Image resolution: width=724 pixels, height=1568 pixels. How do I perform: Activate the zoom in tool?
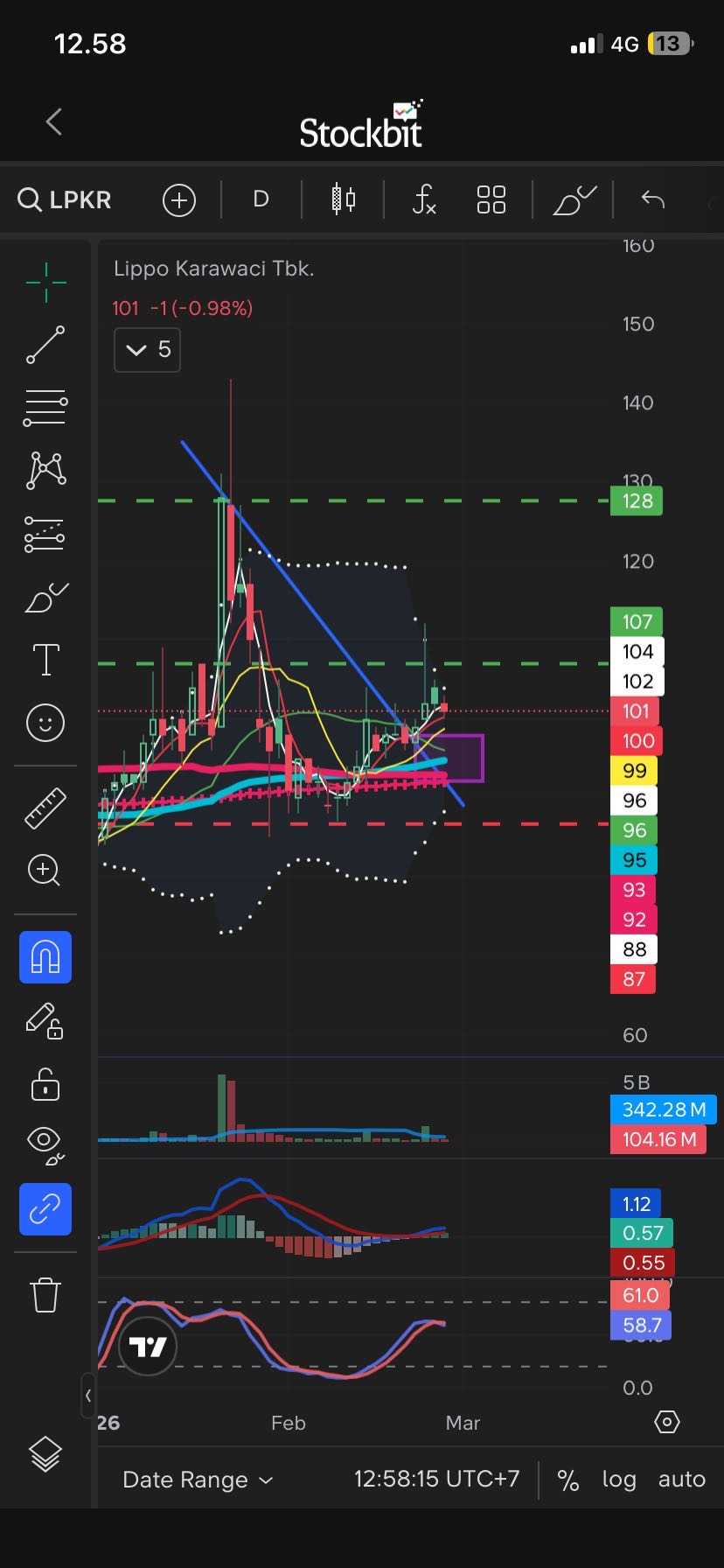45,871
